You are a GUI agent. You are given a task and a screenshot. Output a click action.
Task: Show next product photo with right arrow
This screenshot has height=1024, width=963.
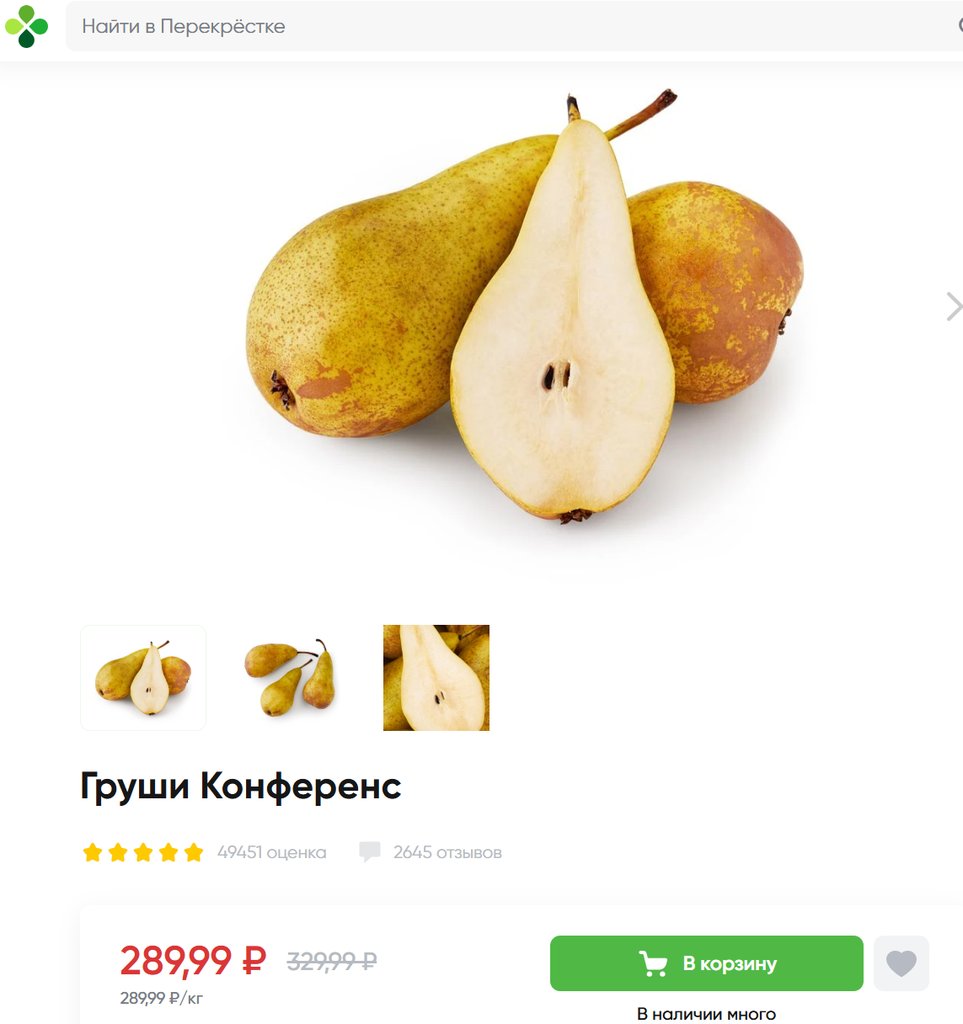(x=952, y=307)
